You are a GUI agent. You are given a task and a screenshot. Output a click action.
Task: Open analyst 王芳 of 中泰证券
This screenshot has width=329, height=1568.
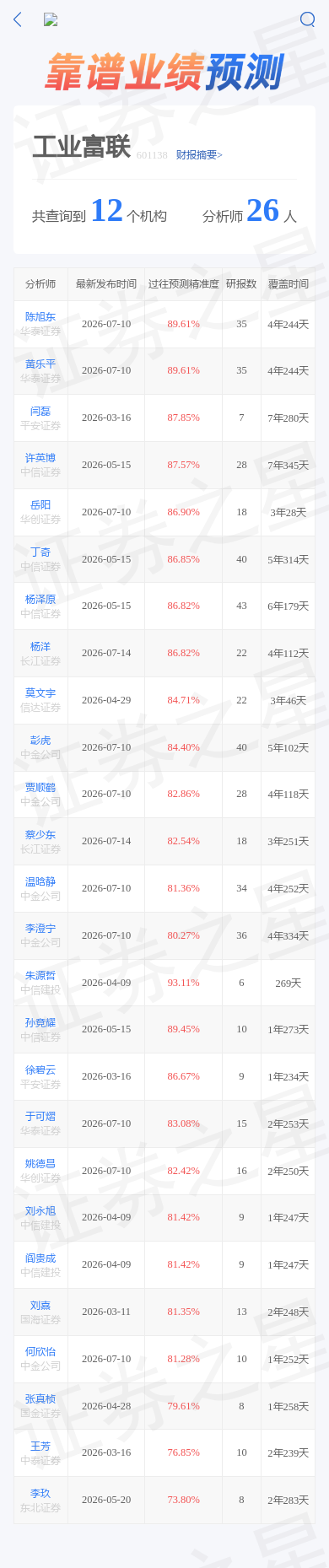coord(40,1447)
